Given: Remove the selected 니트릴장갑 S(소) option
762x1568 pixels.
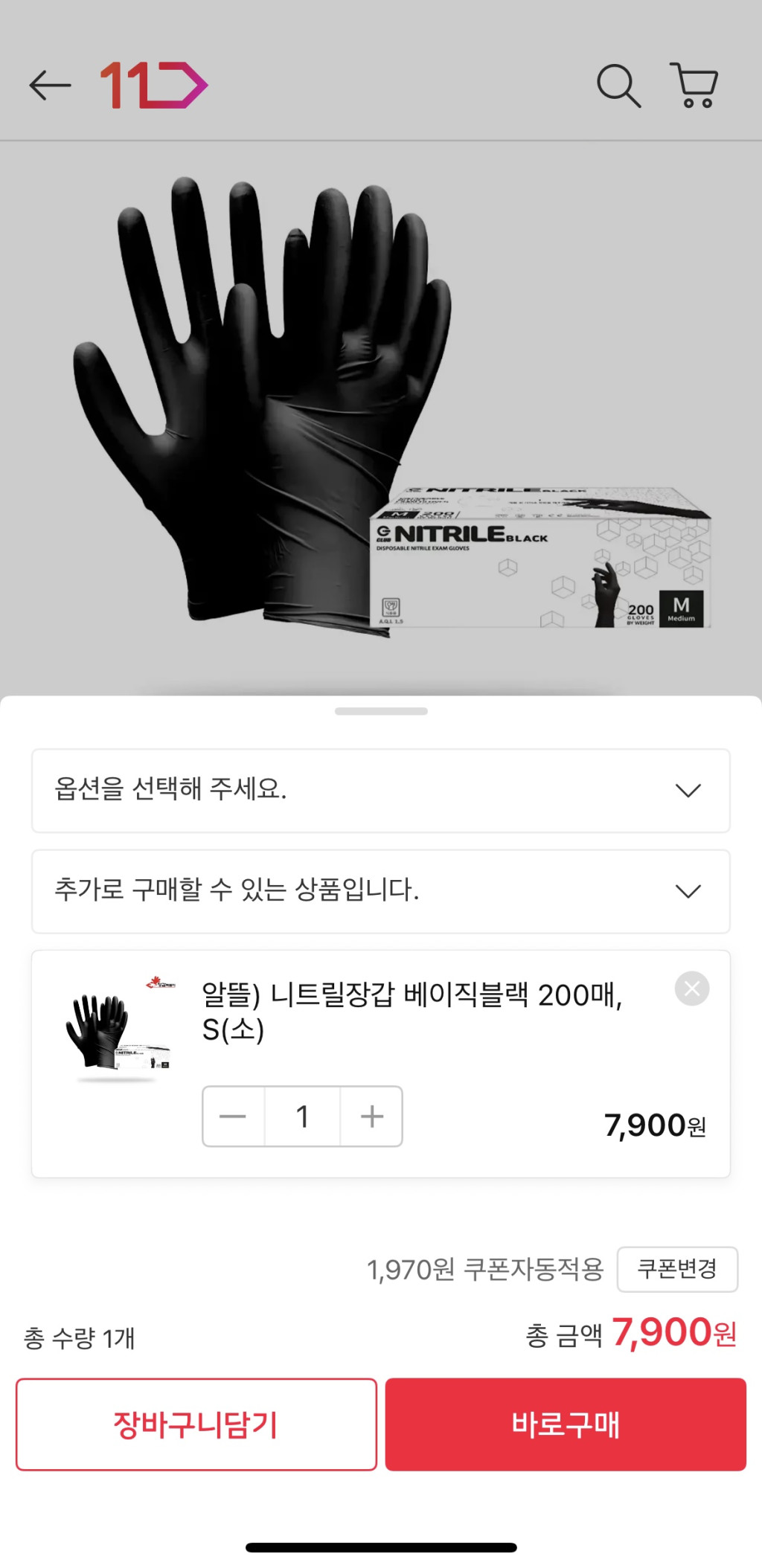Looking at the screenshot, I should point(691,989).
